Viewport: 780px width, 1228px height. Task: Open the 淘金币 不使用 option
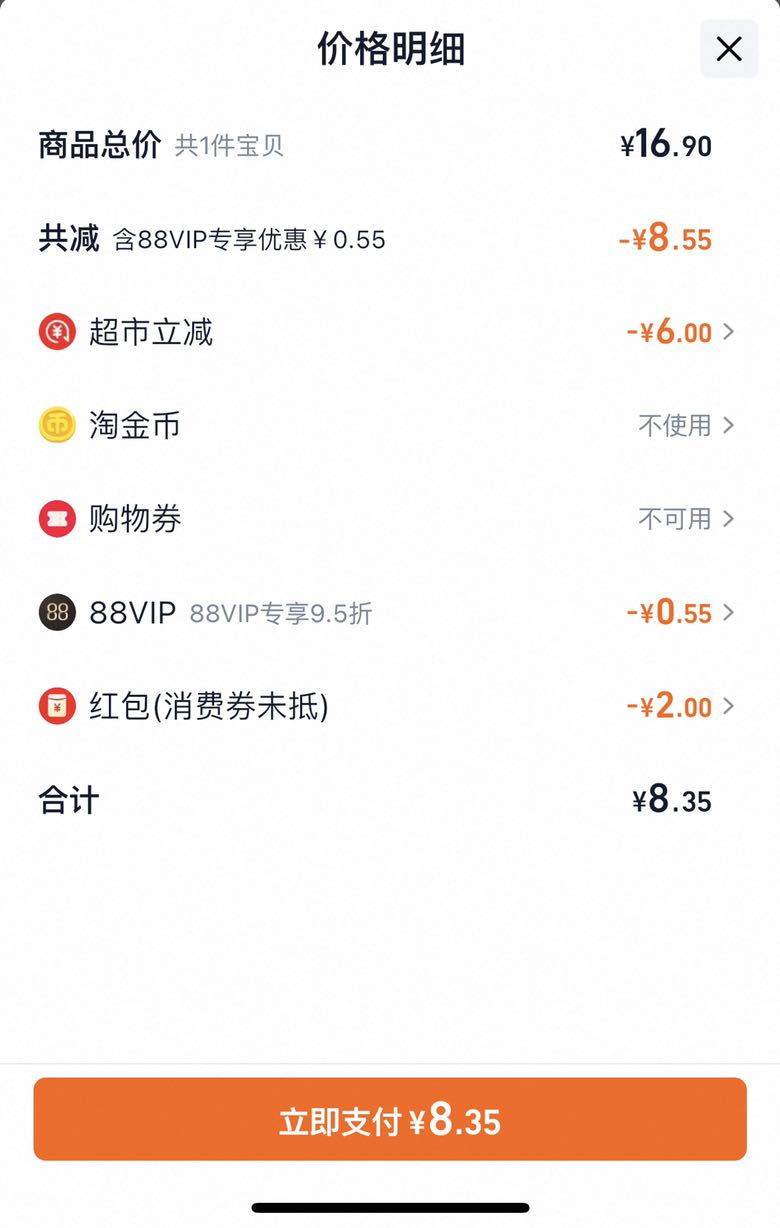(388, 425)
